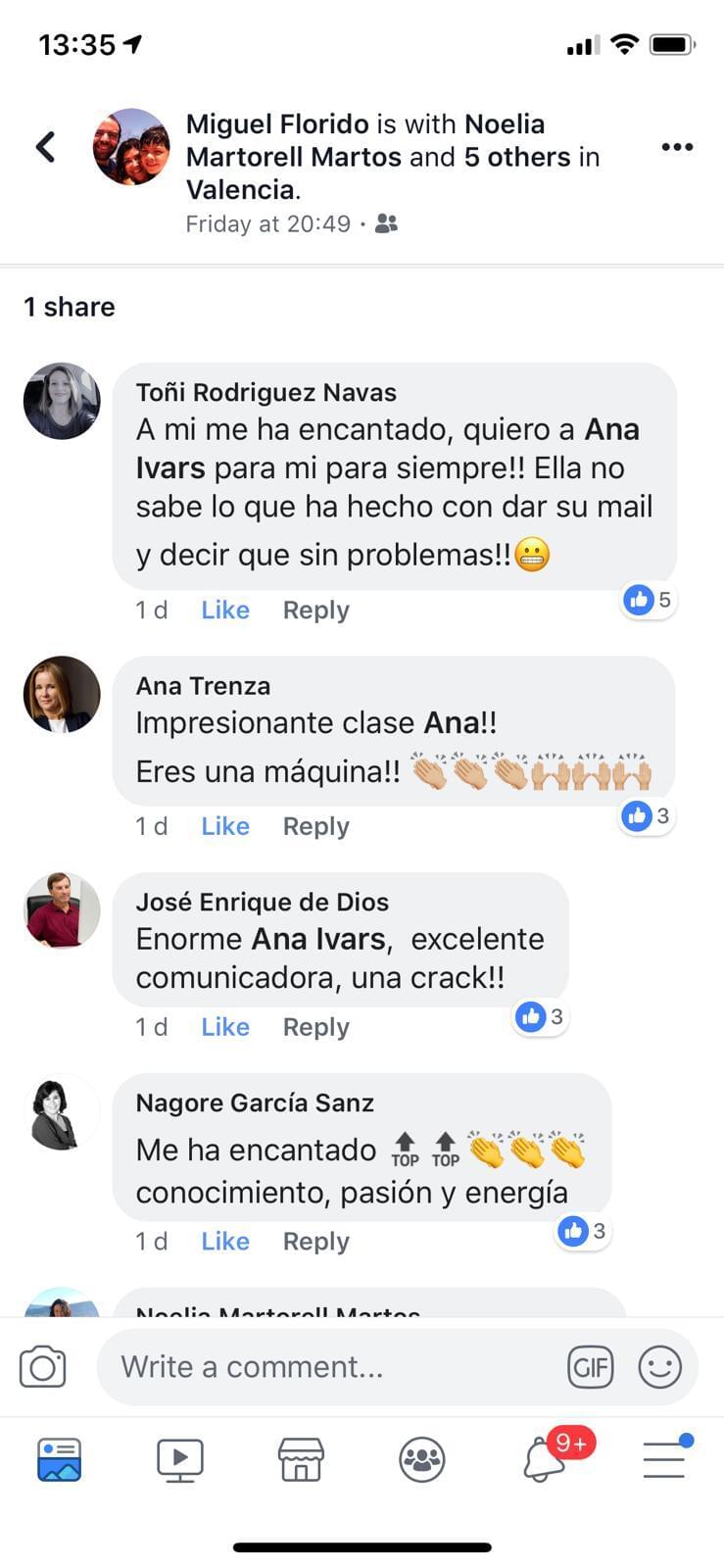
Task: Reply to Ana Trenza's comment
Action: coord(315,826)
